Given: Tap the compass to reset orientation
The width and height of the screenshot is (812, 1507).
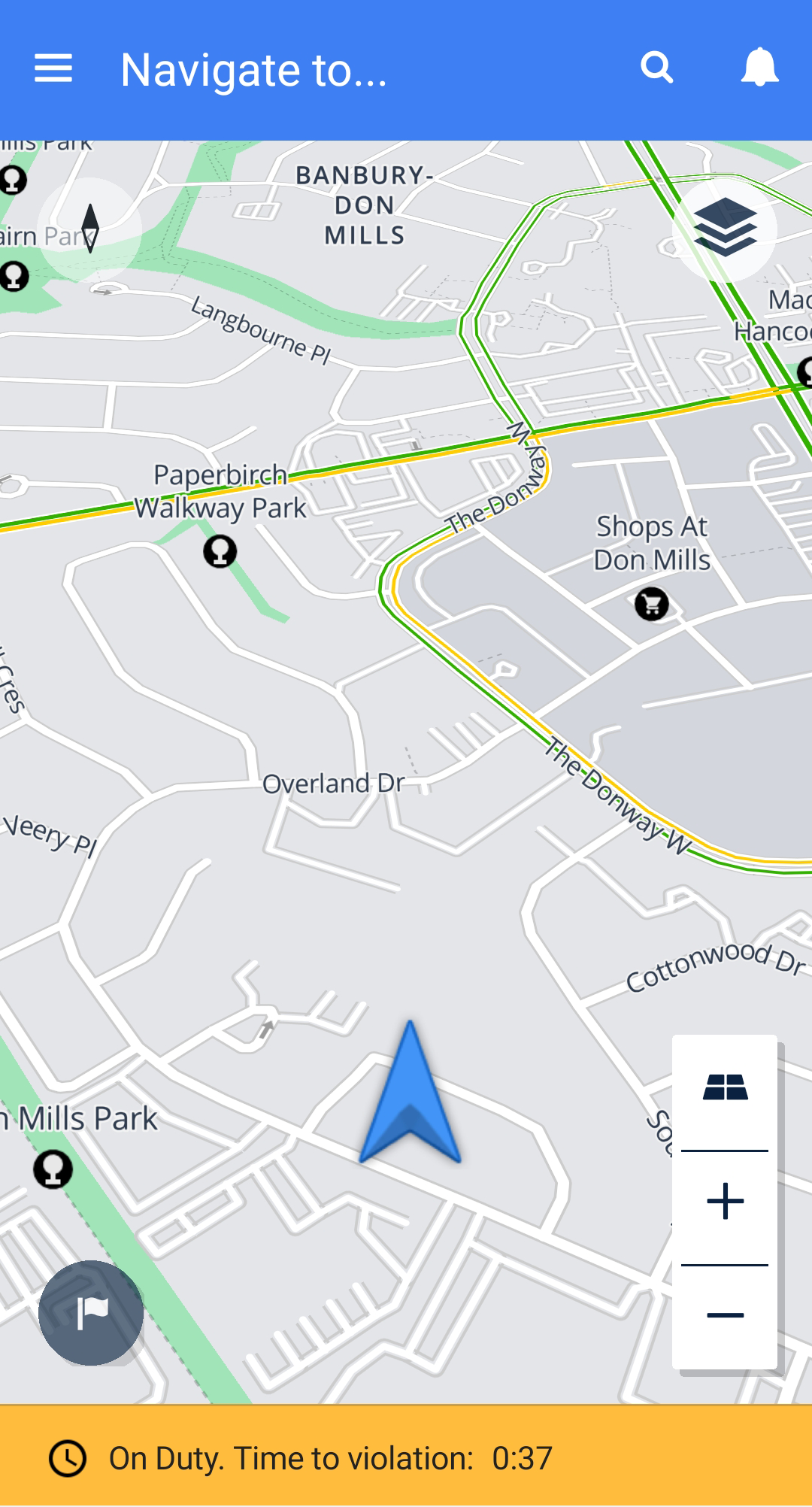Looking at the screenshot, I should click(90, 229).
